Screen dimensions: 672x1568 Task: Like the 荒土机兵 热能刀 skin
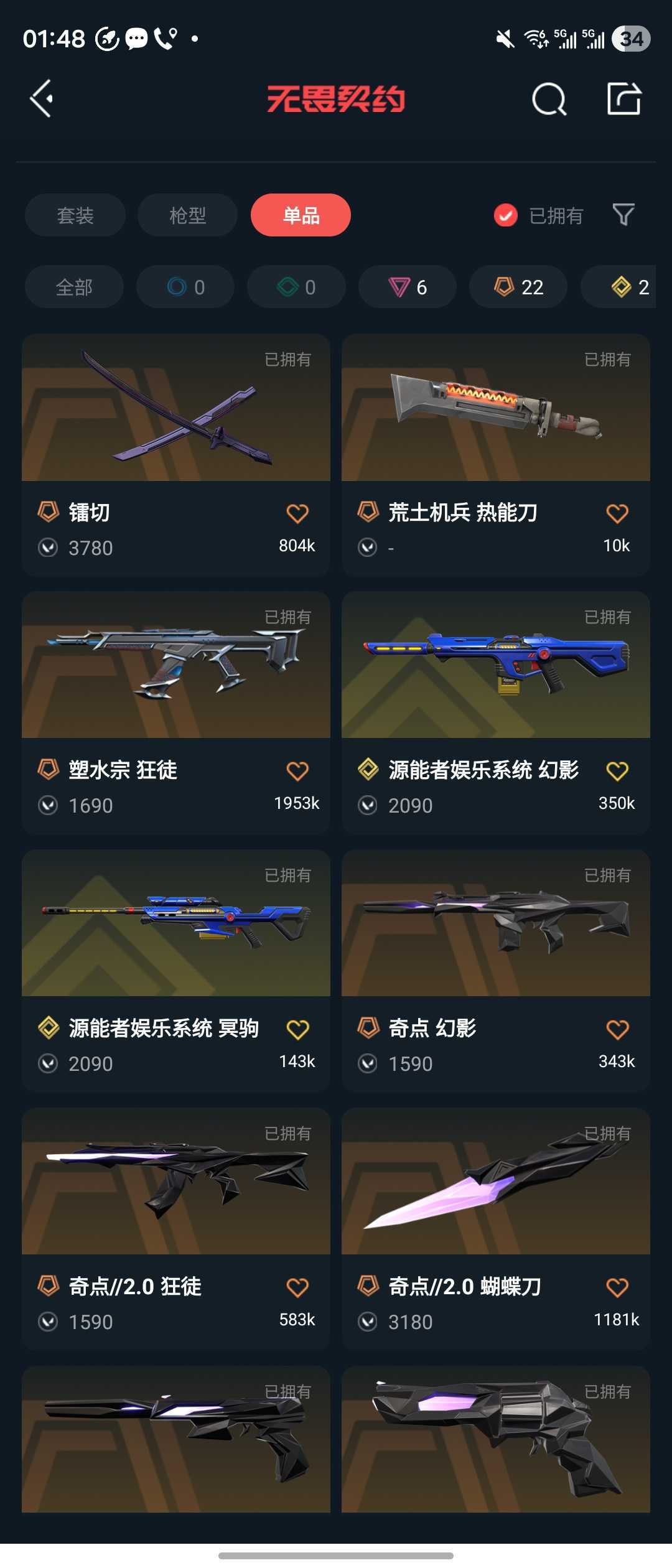coord(617,513)
